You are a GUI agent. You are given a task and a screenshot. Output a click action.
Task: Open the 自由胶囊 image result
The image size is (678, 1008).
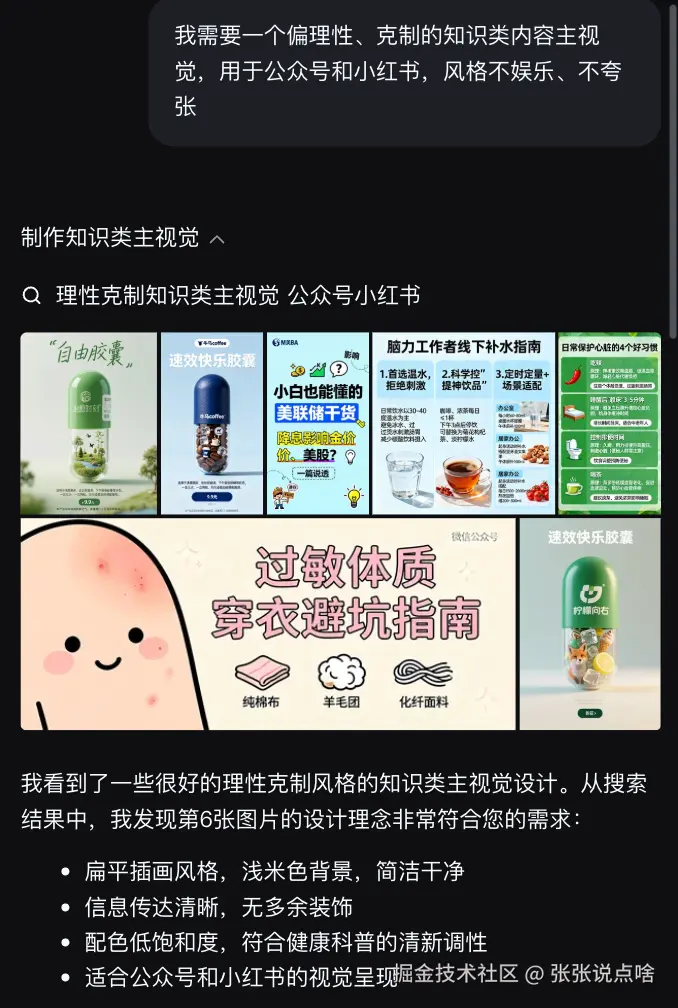(x=89, y=423)
